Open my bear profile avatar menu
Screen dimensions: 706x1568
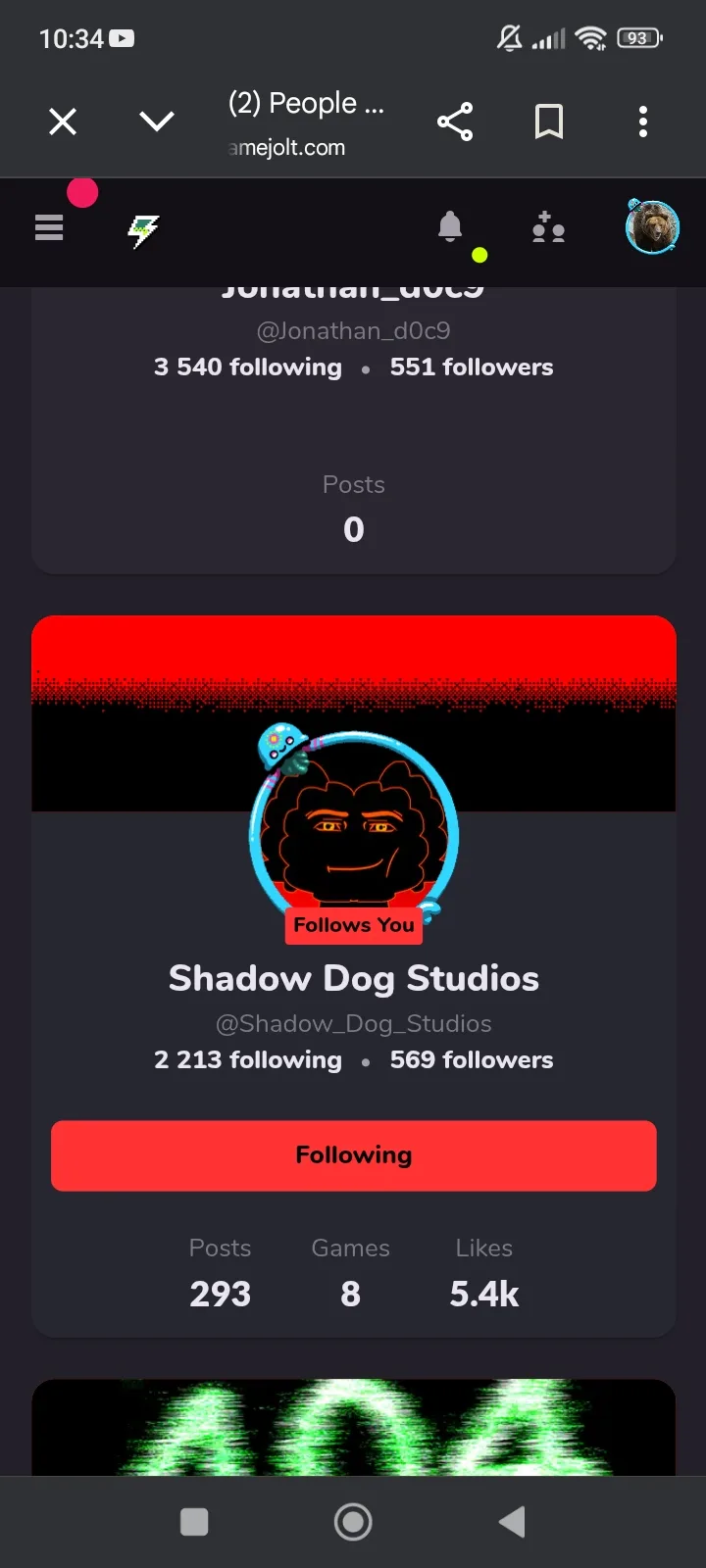click(652, 227)
